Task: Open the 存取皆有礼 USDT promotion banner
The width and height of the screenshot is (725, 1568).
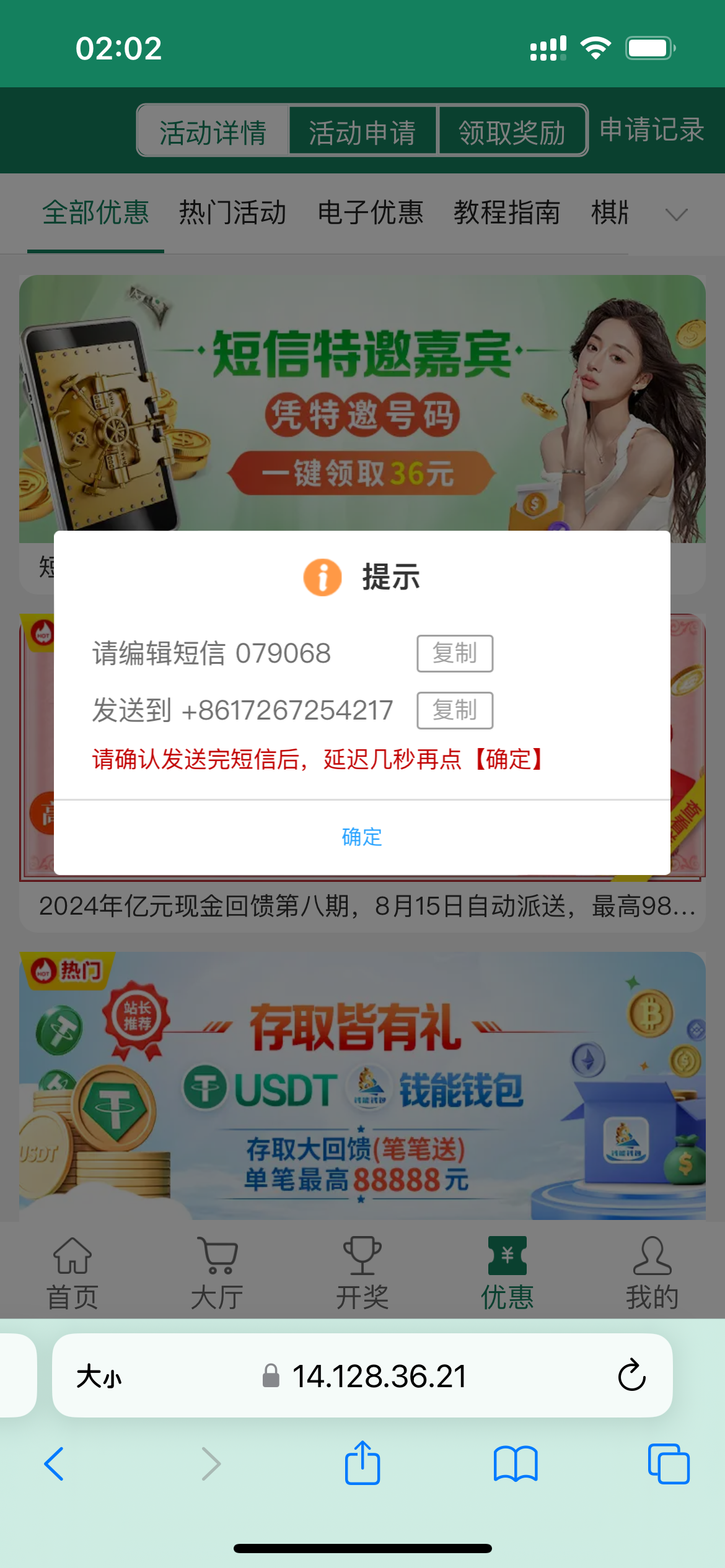Action: point(362,1085)
